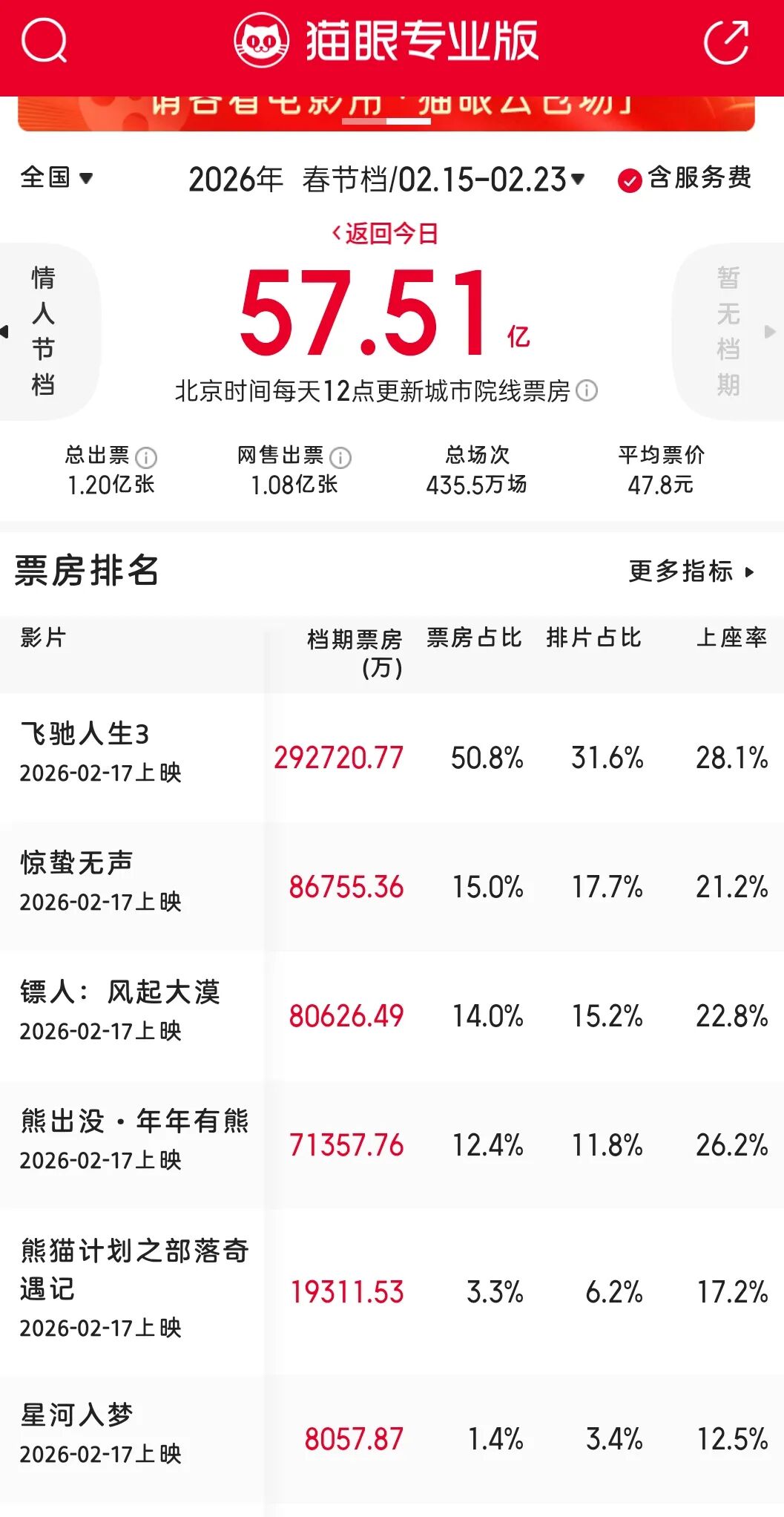
Task: Toggle the 含服务费 checkbox
Action: (629, 180)
